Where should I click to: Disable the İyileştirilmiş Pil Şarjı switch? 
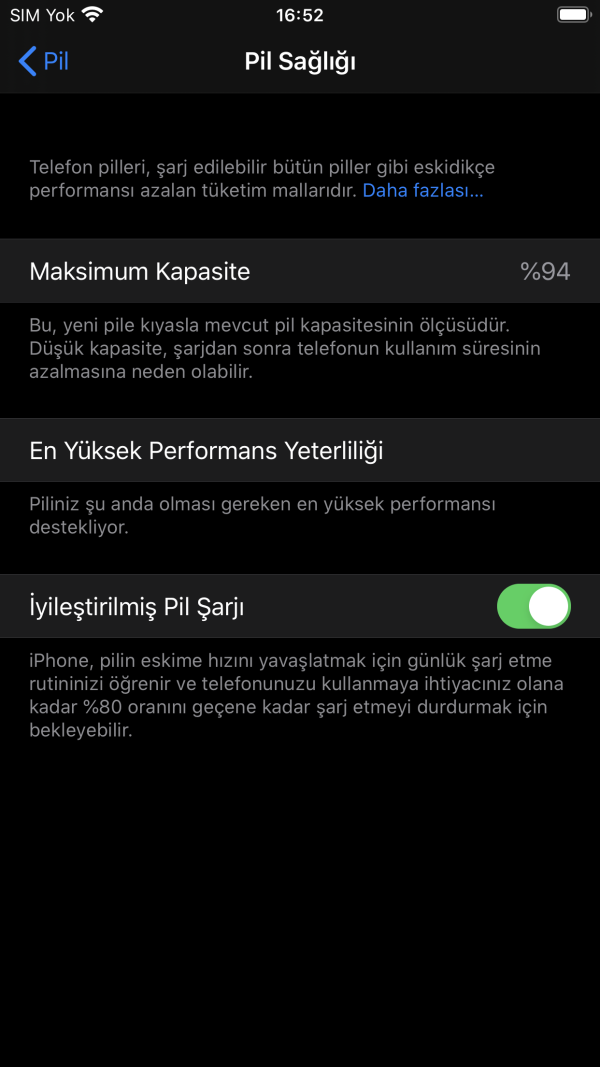tap(533, 607)
